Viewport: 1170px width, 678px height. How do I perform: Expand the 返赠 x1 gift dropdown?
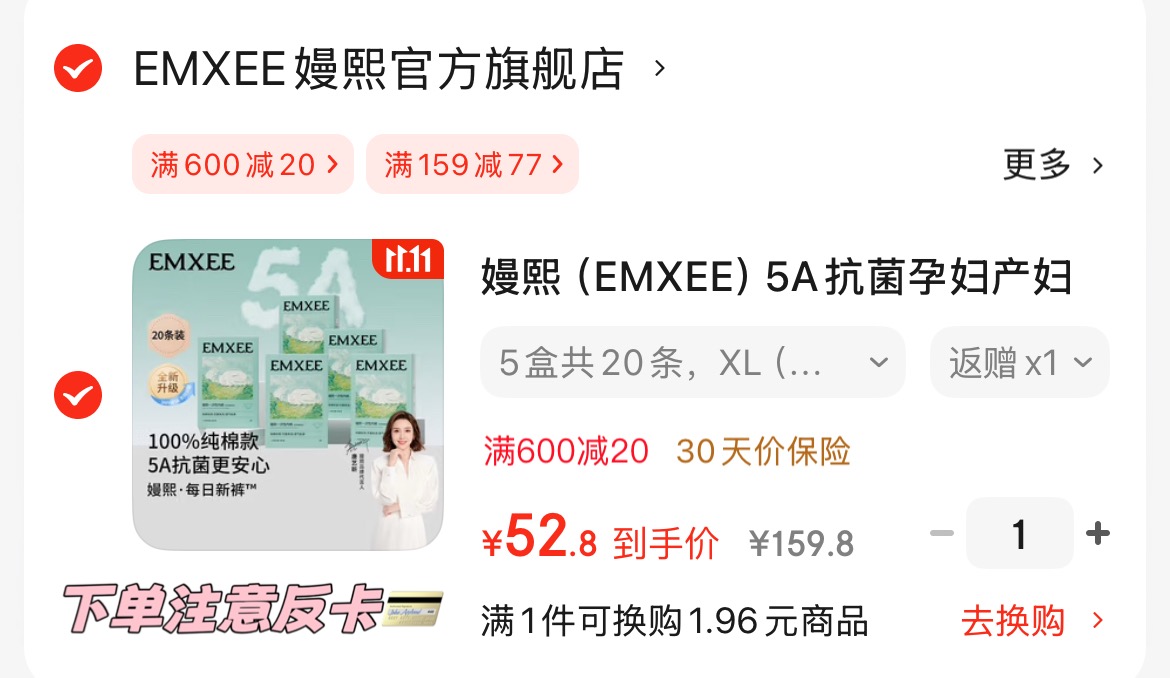coord(1019,363)
